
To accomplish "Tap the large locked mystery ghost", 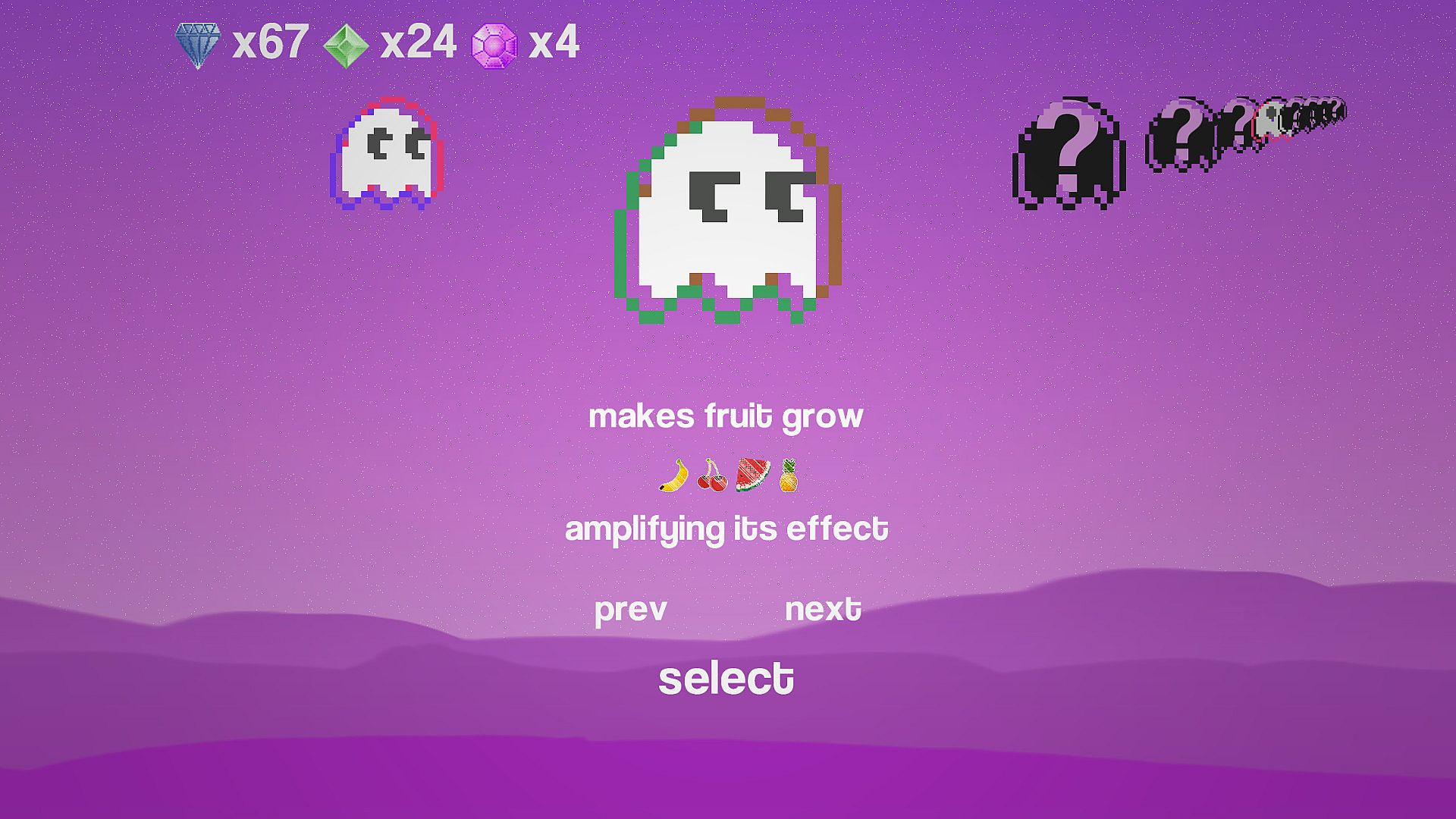I will (x=1068, y=154).
